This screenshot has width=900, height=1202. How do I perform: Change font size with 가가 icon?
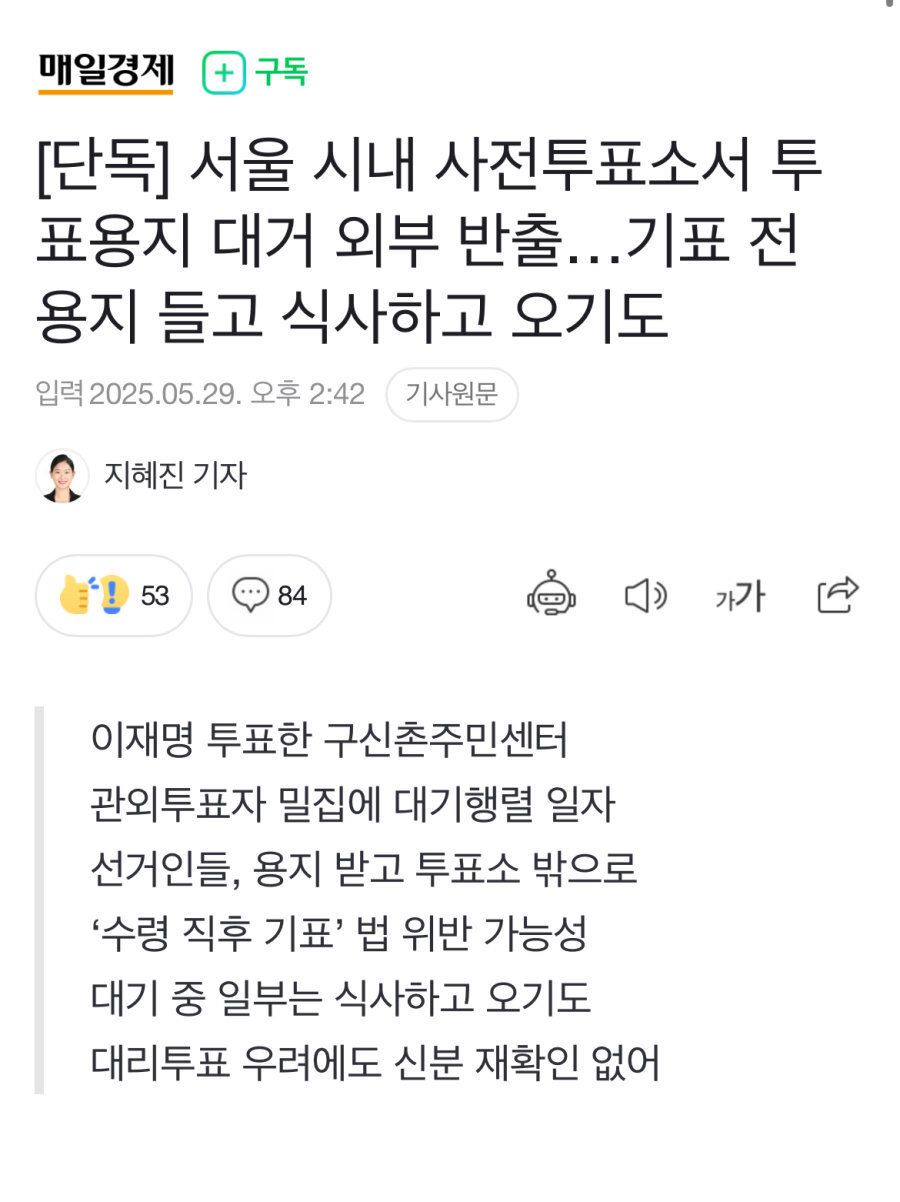(x=740, y=597)
